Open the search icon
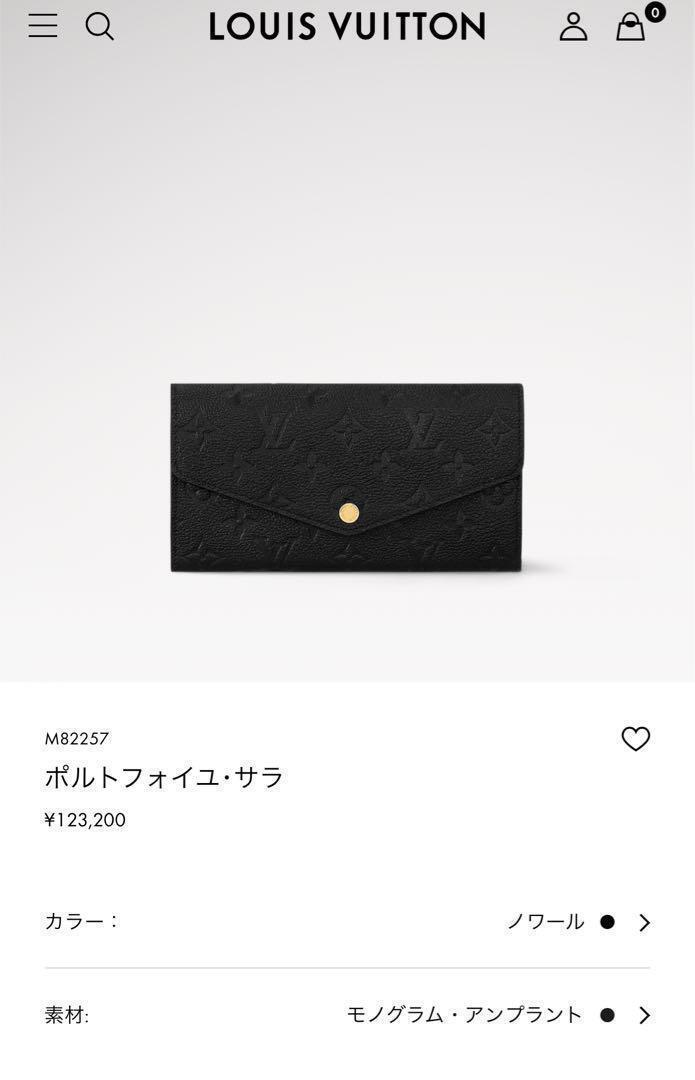 pyautogui.click(x=100, y=26)
